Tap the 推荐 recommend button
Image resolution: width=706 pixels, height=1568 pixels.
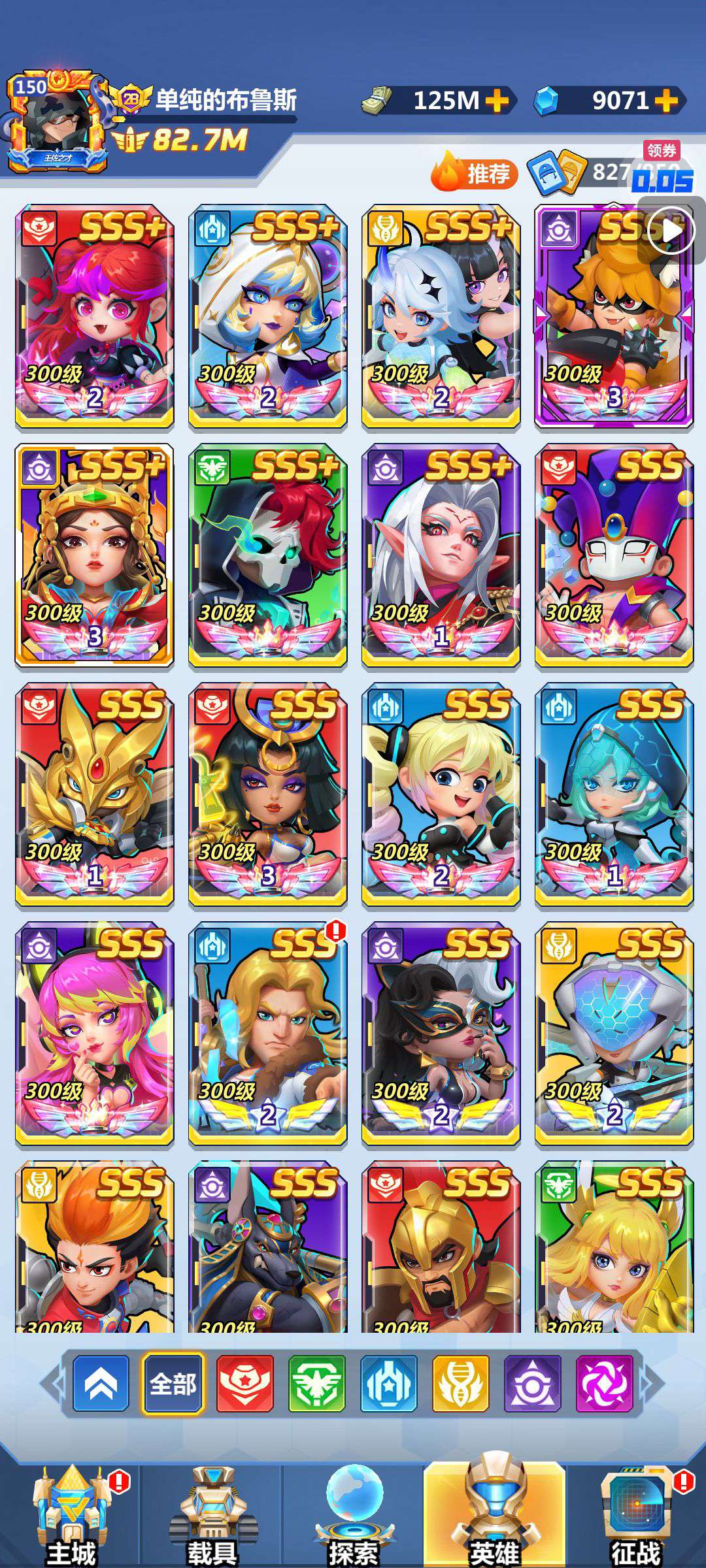pos(474,173)
